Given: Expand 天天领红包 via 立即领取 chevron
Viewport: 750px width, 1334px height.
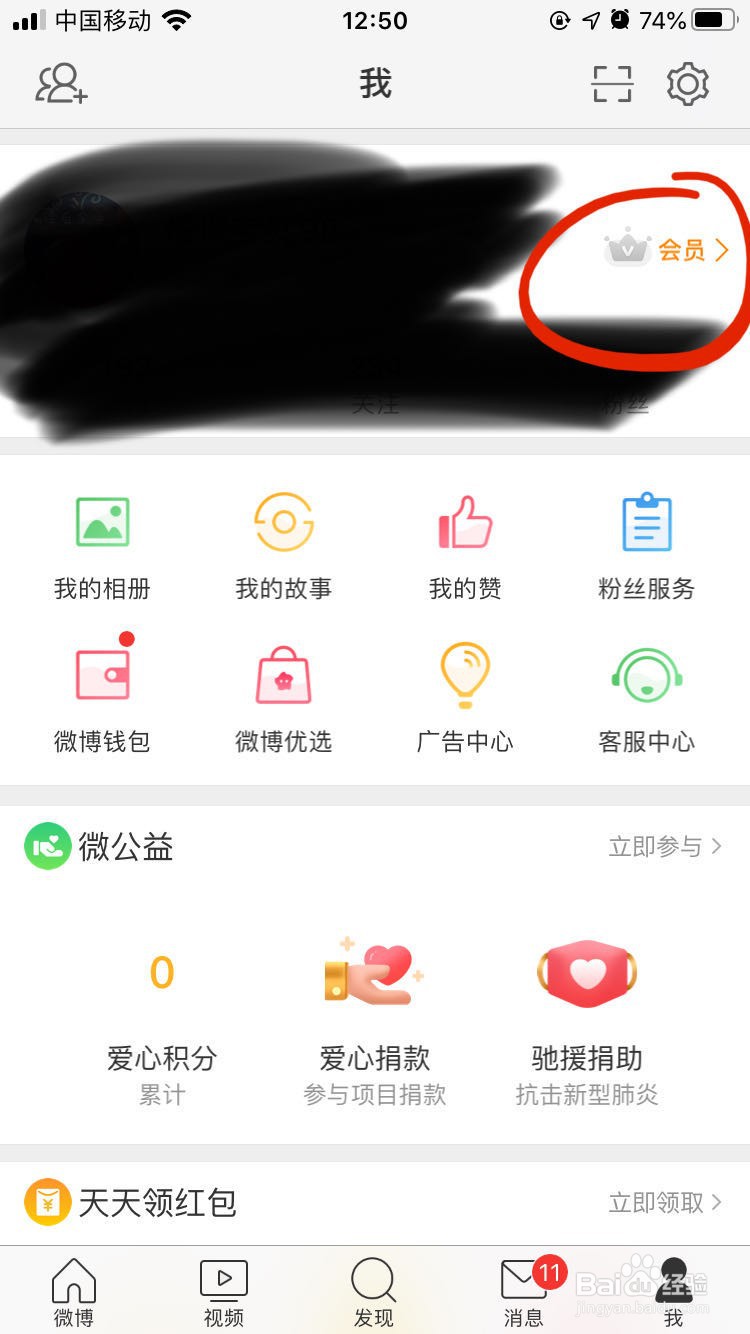Looking at the screenshot, I should coord(670,1203).
